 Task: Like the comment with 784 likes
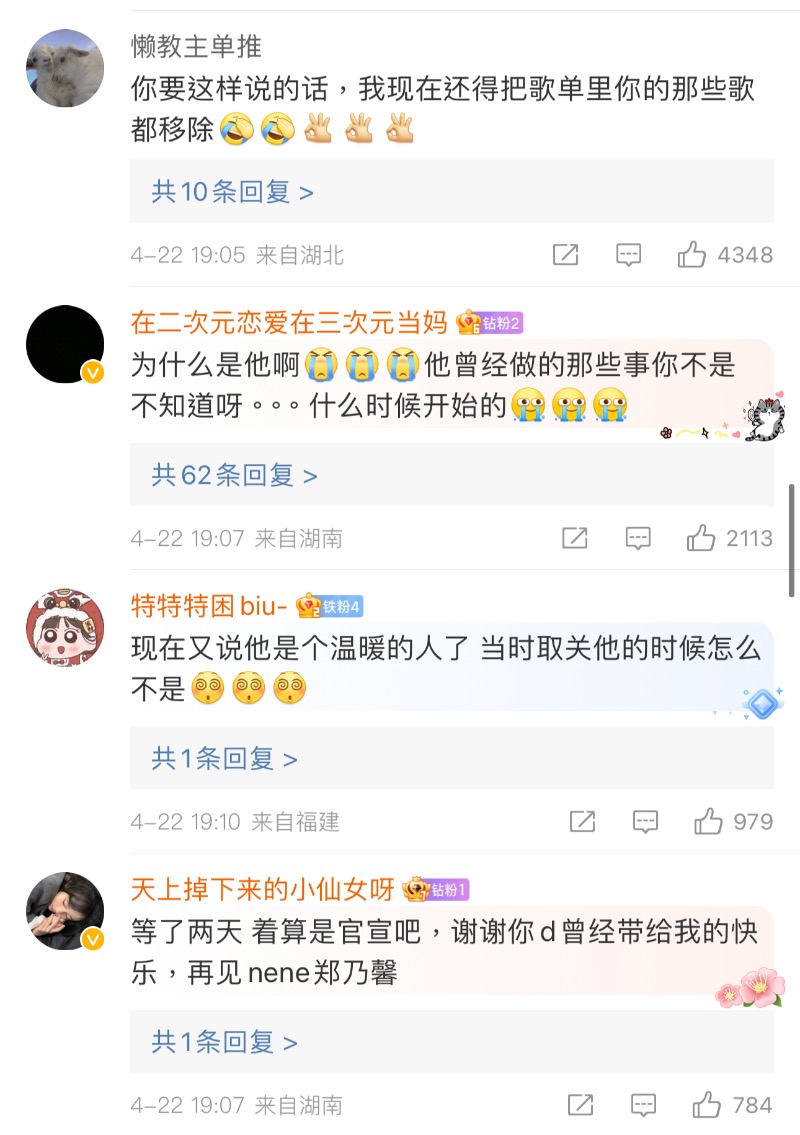pos(707,1105)
